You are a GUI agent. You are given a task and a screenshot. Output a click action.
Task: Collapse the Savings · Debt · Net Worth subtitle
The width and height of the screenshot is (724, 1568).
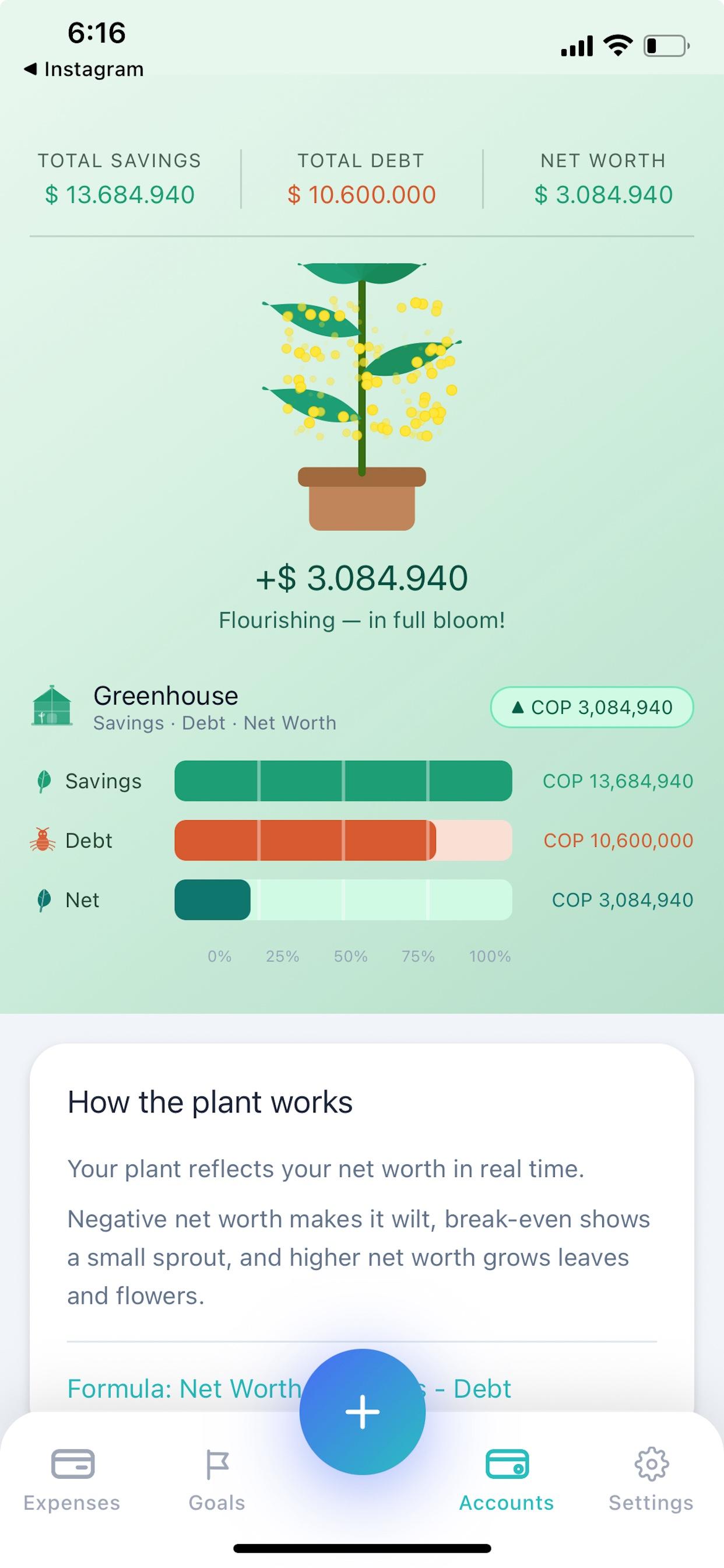tap(214, 723)
